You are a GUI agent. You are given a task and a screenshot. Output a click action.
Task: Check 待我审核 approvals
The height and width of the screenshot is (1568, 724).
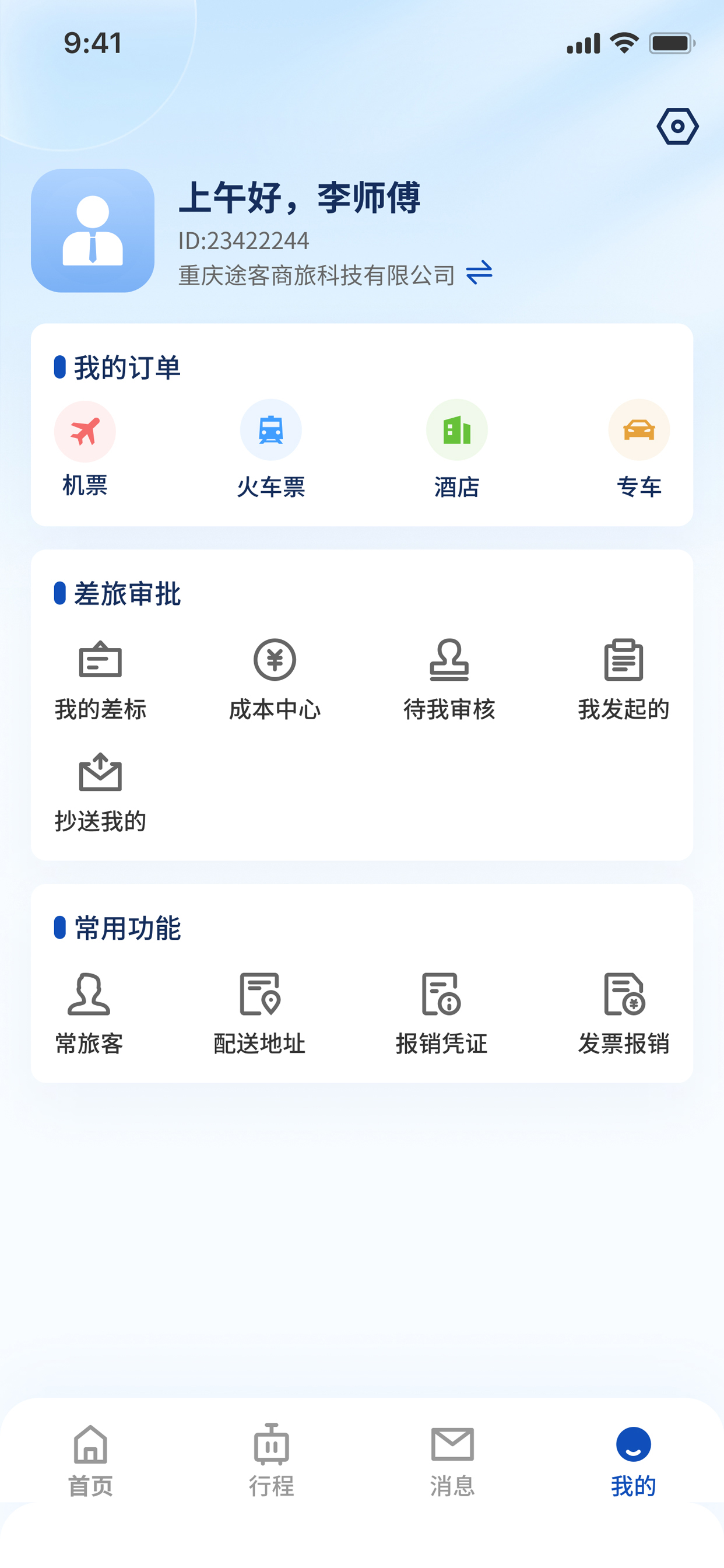[x=449, y=681]
